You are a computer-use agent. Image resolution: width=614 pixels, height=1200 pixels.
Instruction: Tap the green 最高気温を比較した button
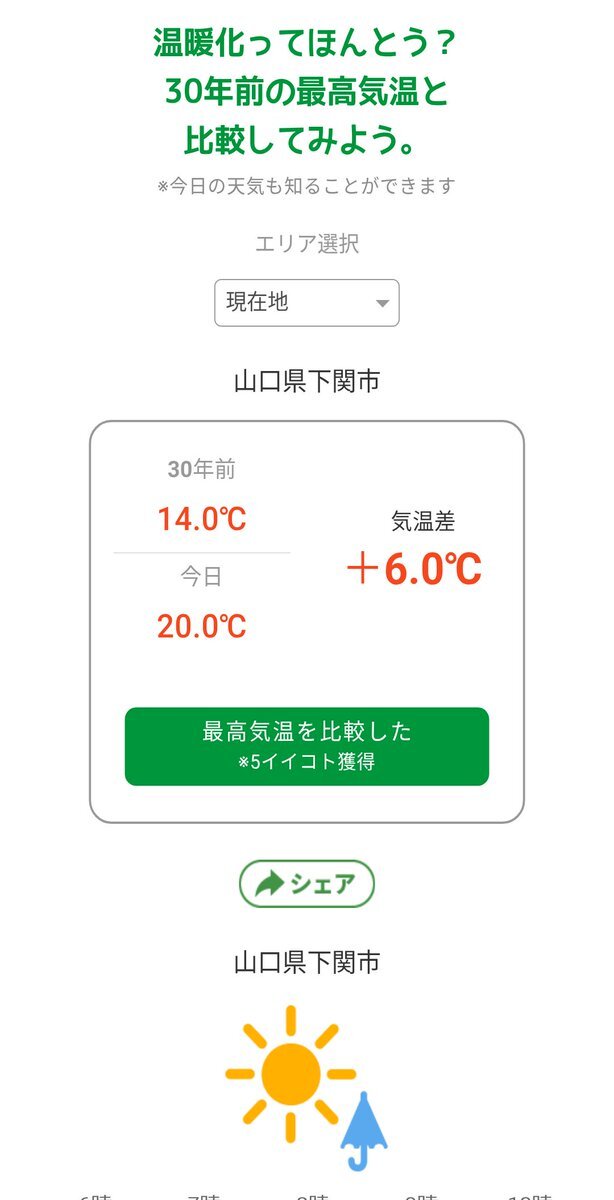click(x=307, y=746)
